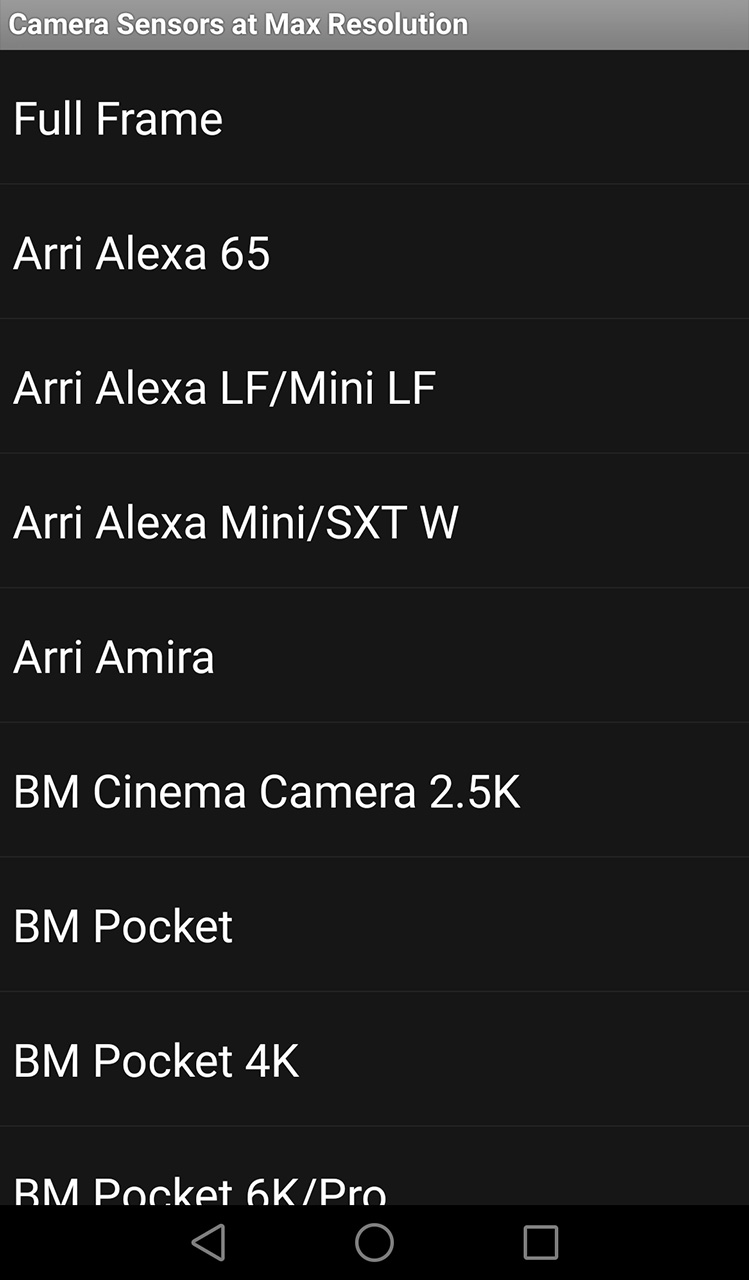This screenshot has width=749, height=1280.
Task: Choose the Arri Amira sensor
Action: (x=374, y=655)
